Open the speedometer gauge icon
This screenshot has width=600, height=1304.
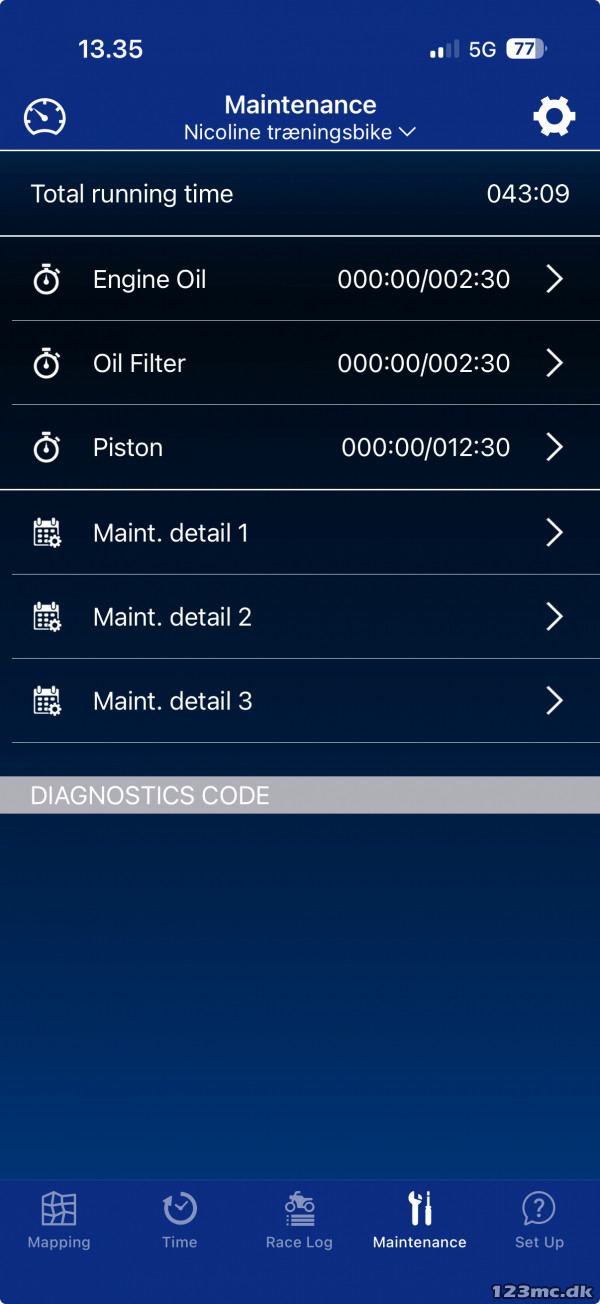coord(45,118)
